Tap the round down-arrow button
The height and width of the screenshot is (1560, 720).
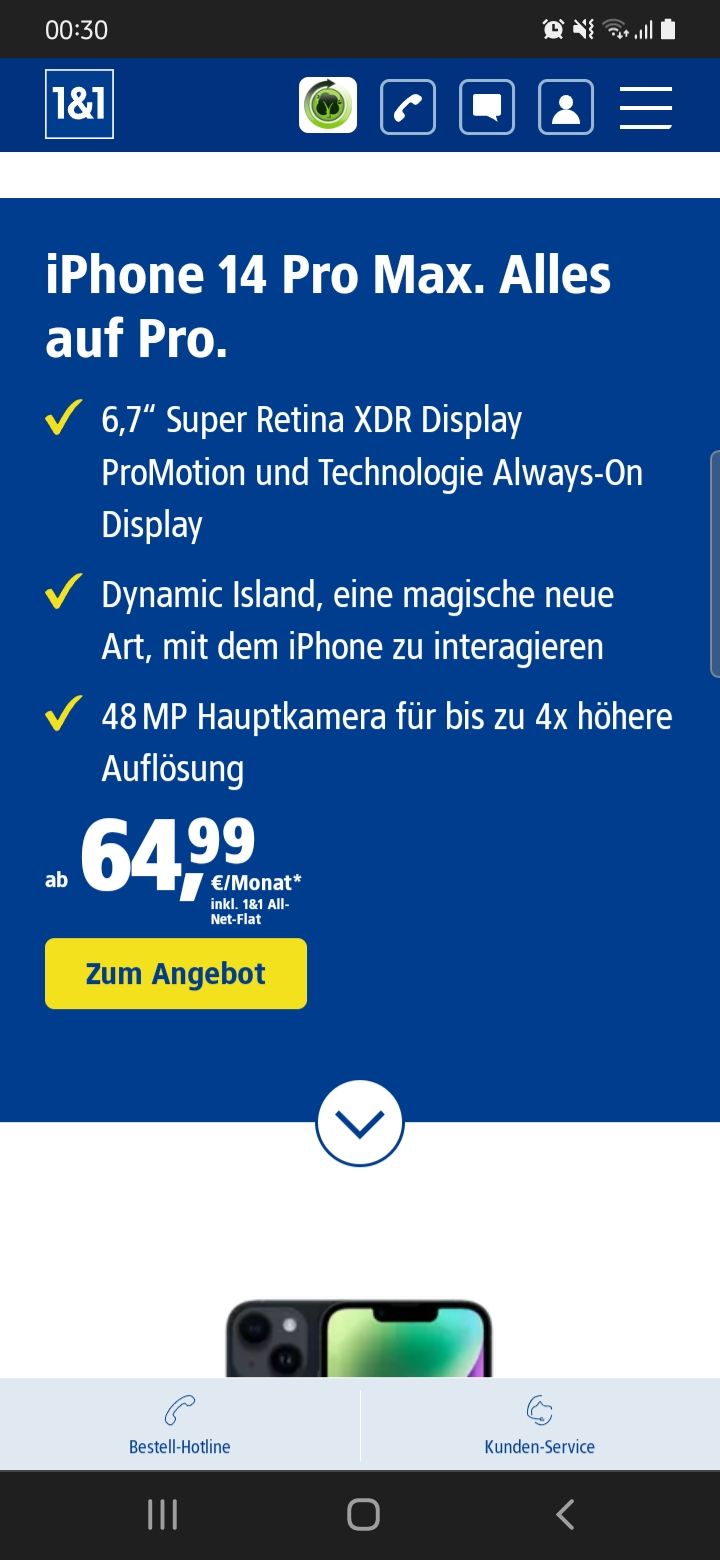pos(360,1124)
